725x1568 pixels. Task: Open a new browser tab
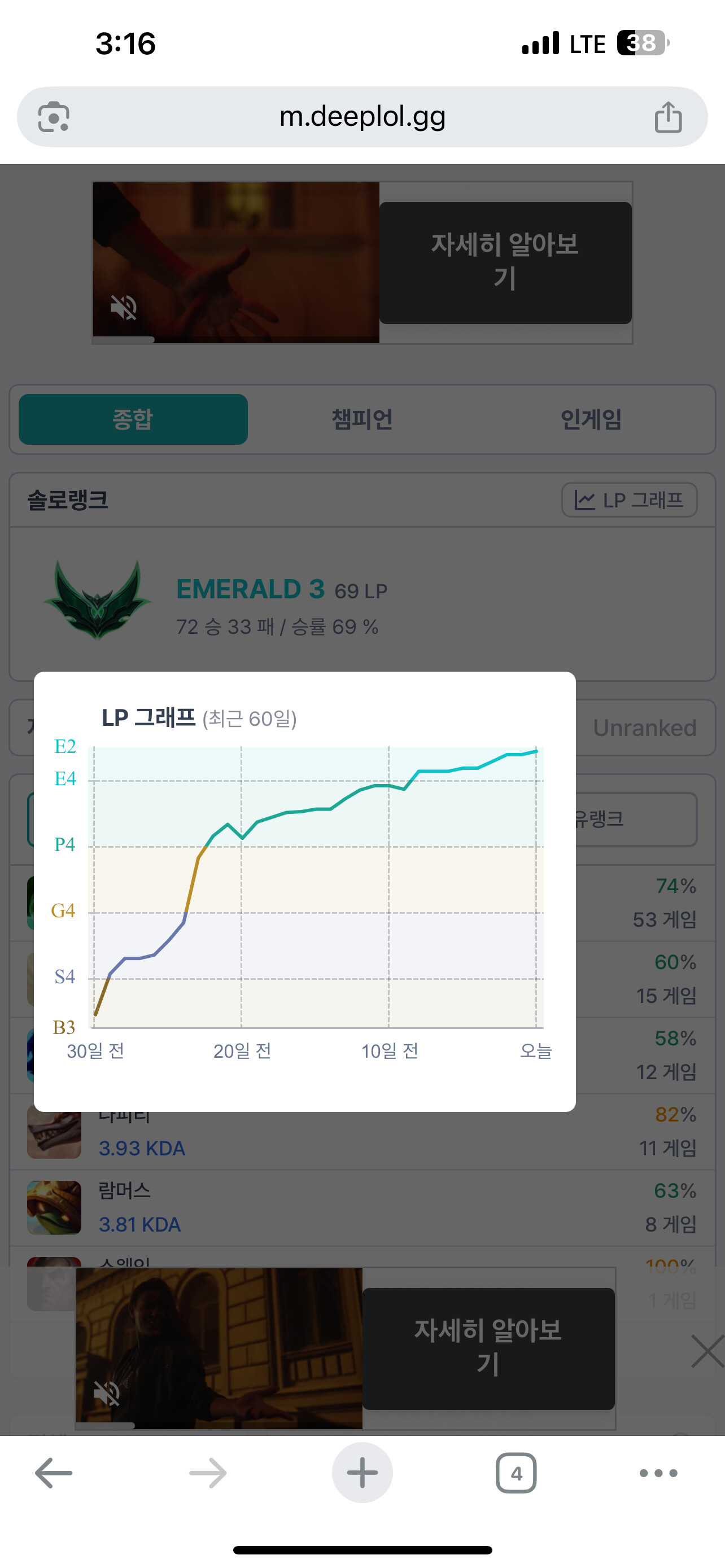coord(362,1473)
